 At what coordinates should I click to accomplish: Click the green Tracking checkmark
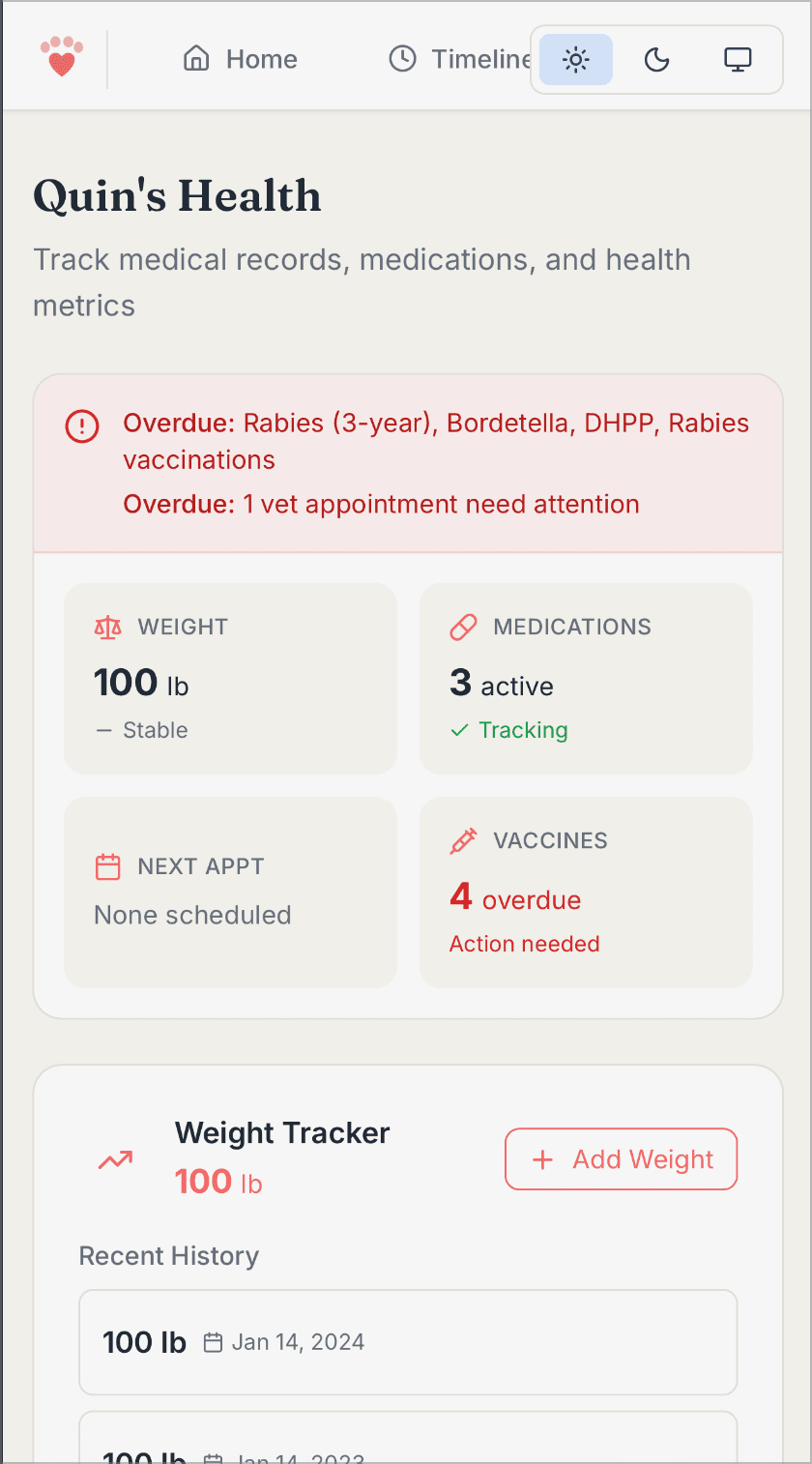pyautogui.click(x=458, y=730)
